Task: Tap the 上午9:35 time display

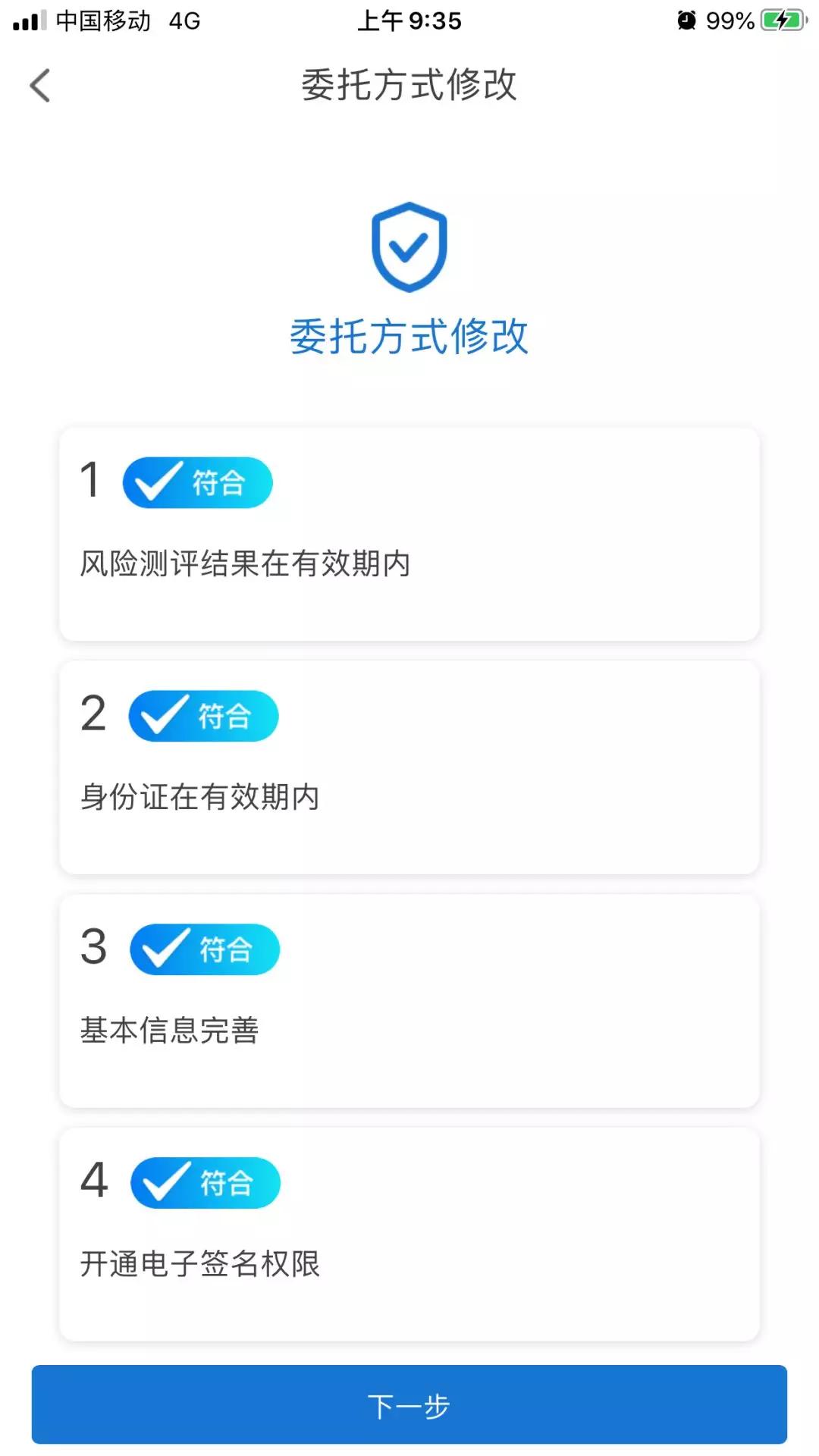Action: (x=409, y=21)
